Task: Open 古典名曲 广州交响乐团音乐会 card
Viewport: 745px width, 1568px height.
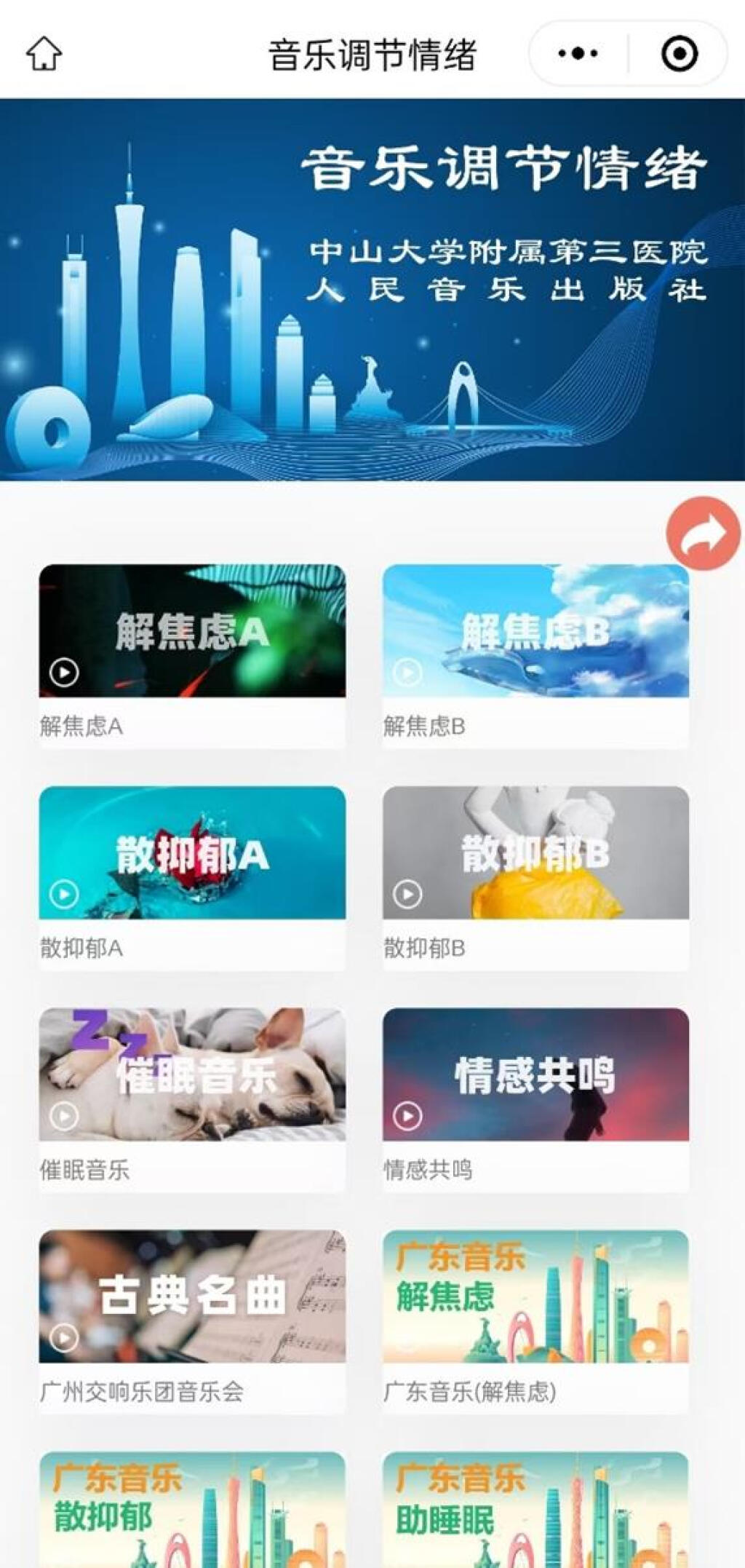Action: click(x=192, y=1297)
